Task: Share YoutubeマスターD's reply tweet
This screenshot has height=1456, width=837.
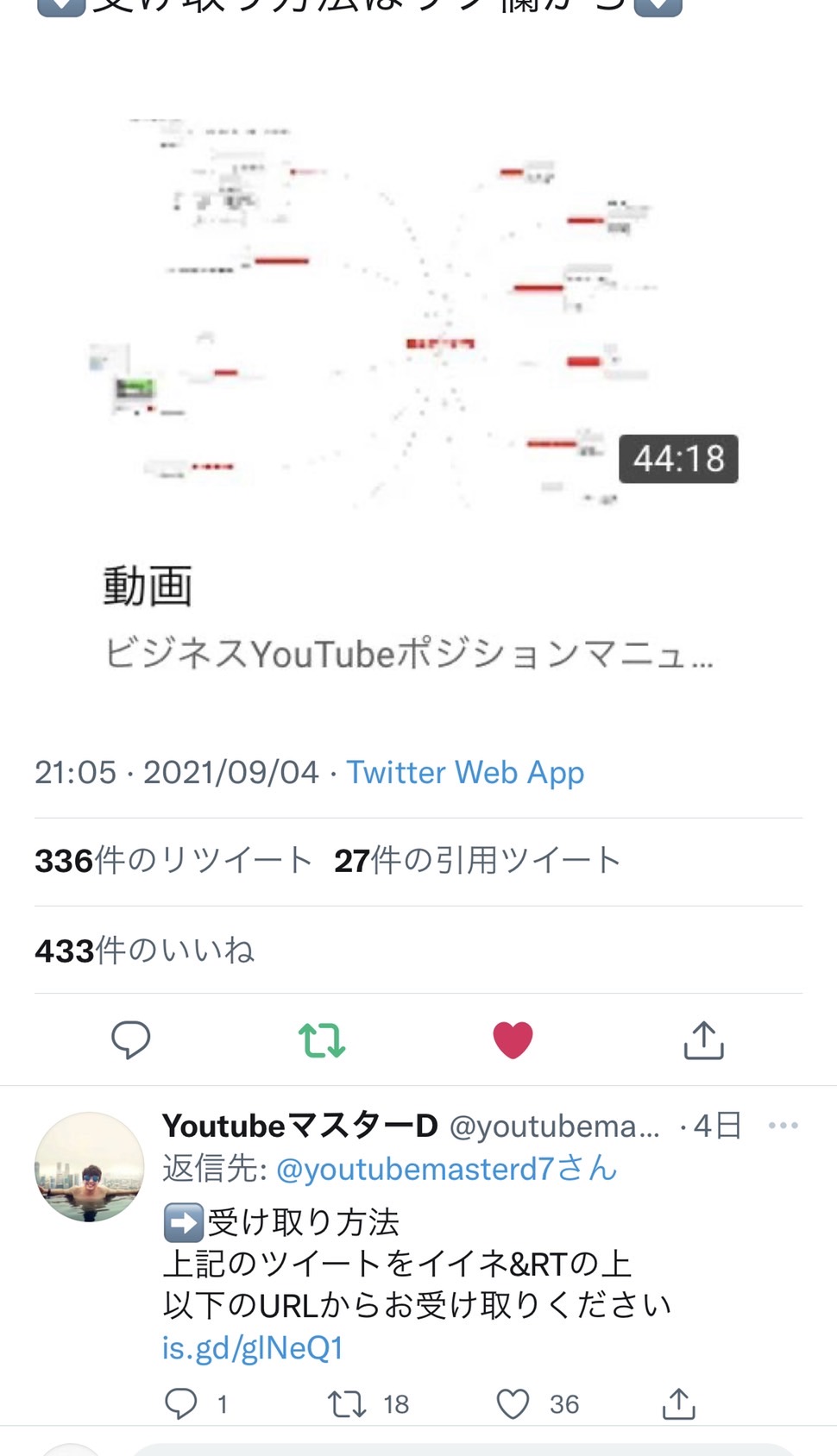Action: click(679, 1403)
